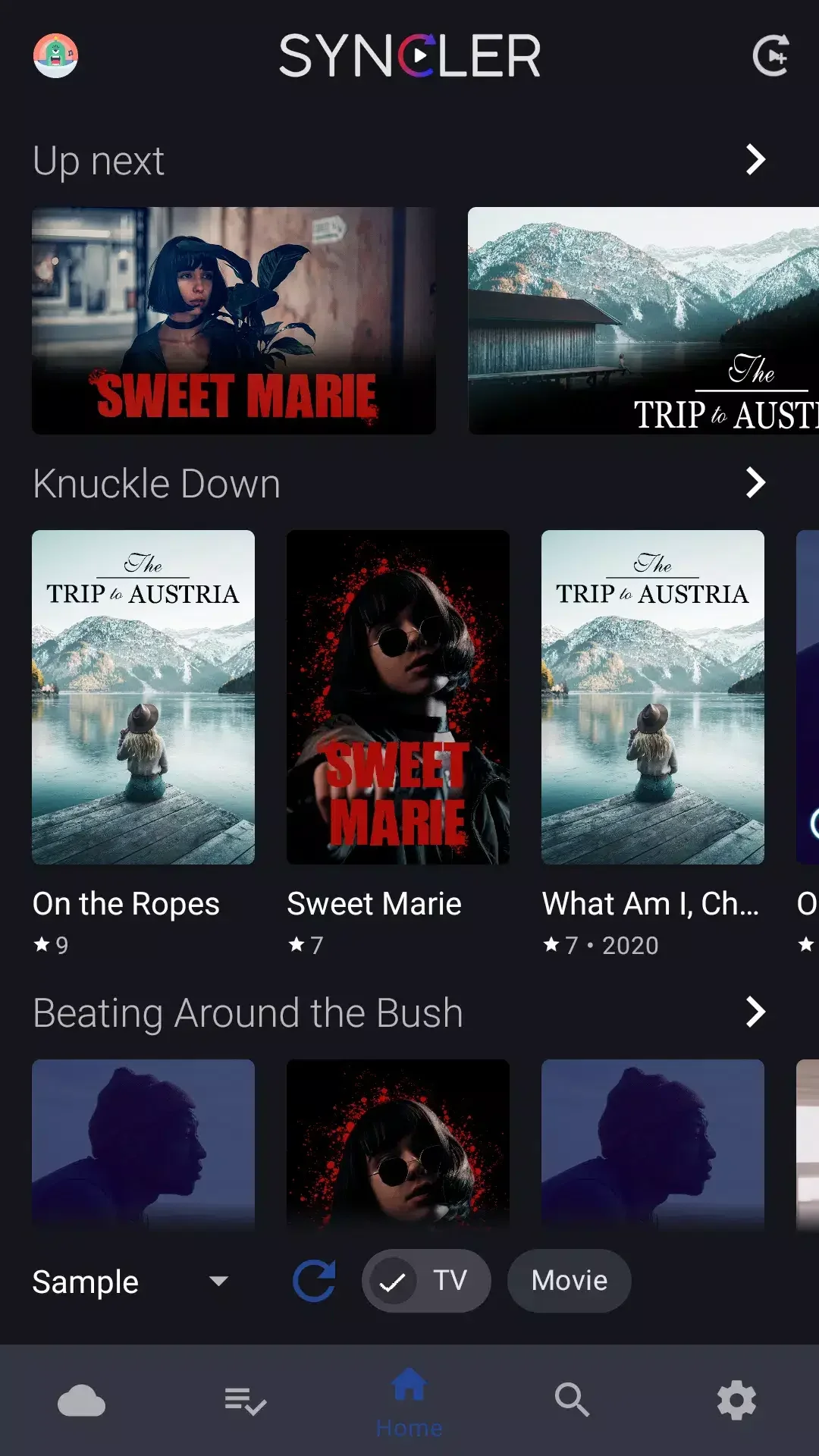This screenshot has width=819, height=1456.
Task: Toggle the TV filter chip
Action: 426,1281
